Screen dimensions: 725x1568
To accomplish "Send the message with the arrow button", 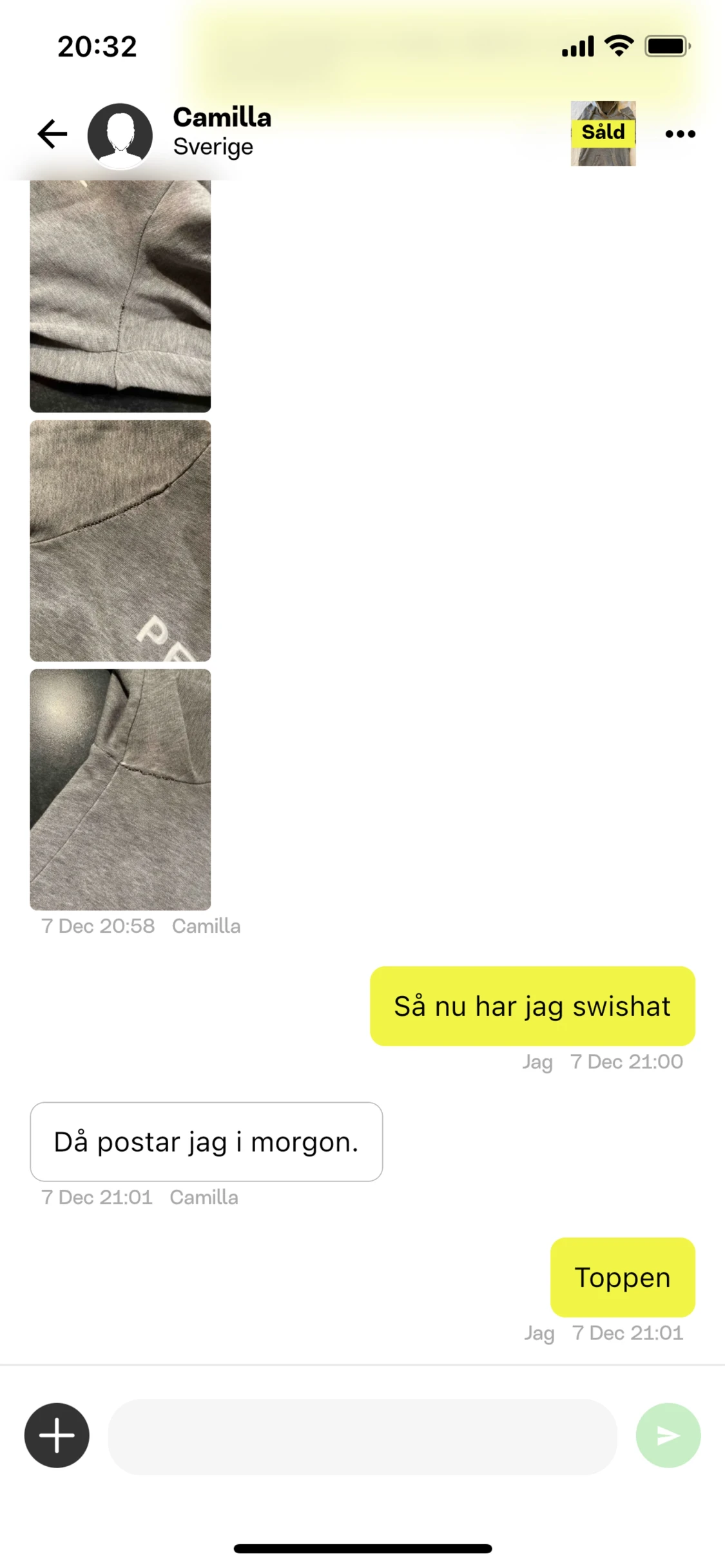I will tap(668, 1435).
